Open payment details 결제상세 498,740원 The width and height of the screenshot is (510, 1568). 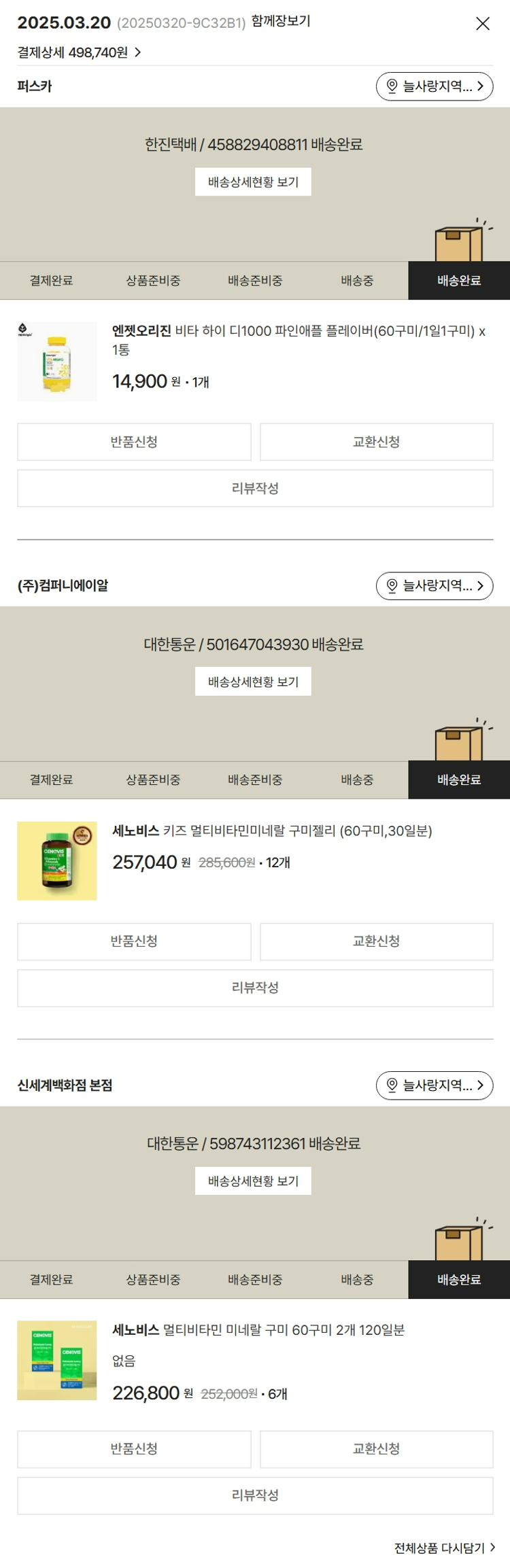(79, 52)
